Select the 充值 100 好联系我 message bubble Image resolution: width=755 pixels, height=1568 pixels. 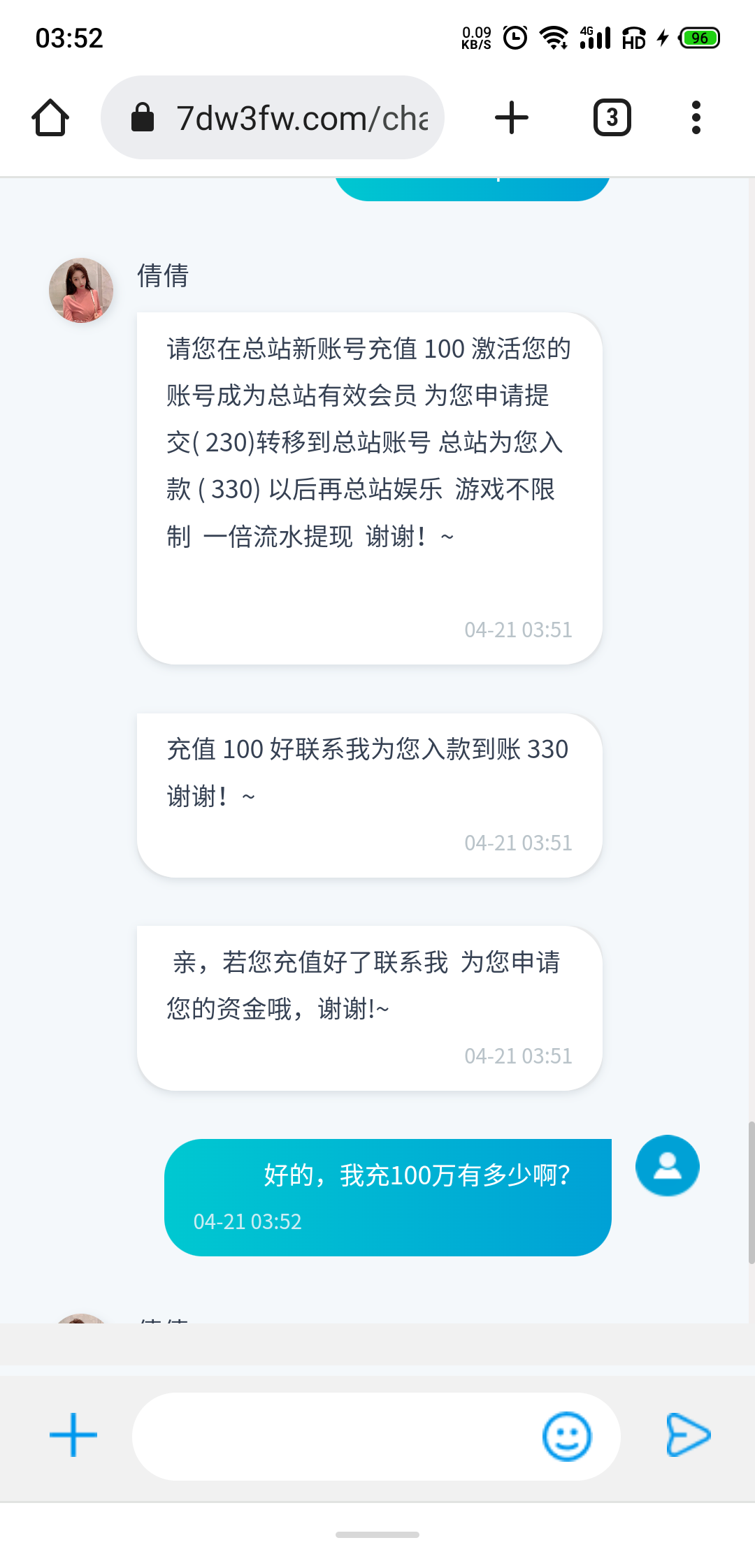[x=369, y=794]
